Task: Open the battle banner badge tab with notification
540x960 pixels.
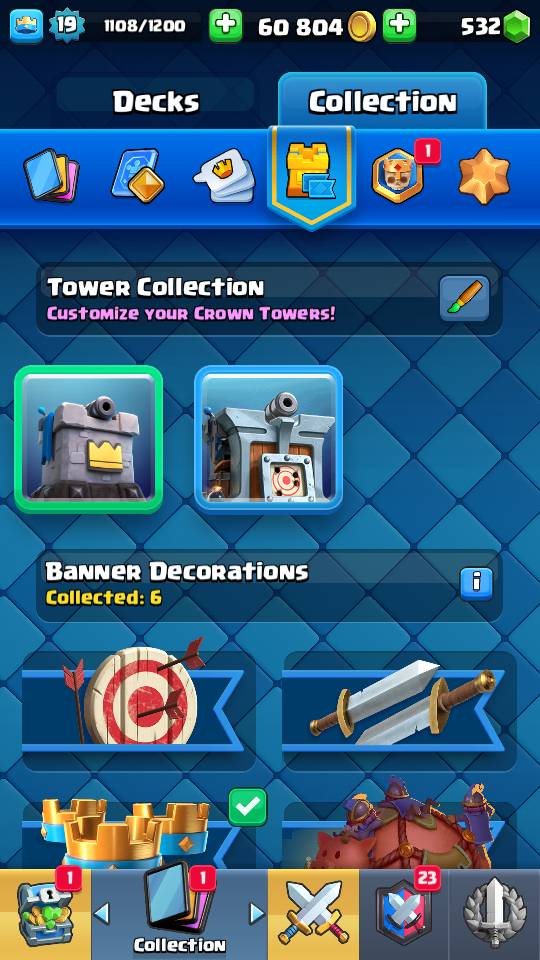Action: pos(398,176)
